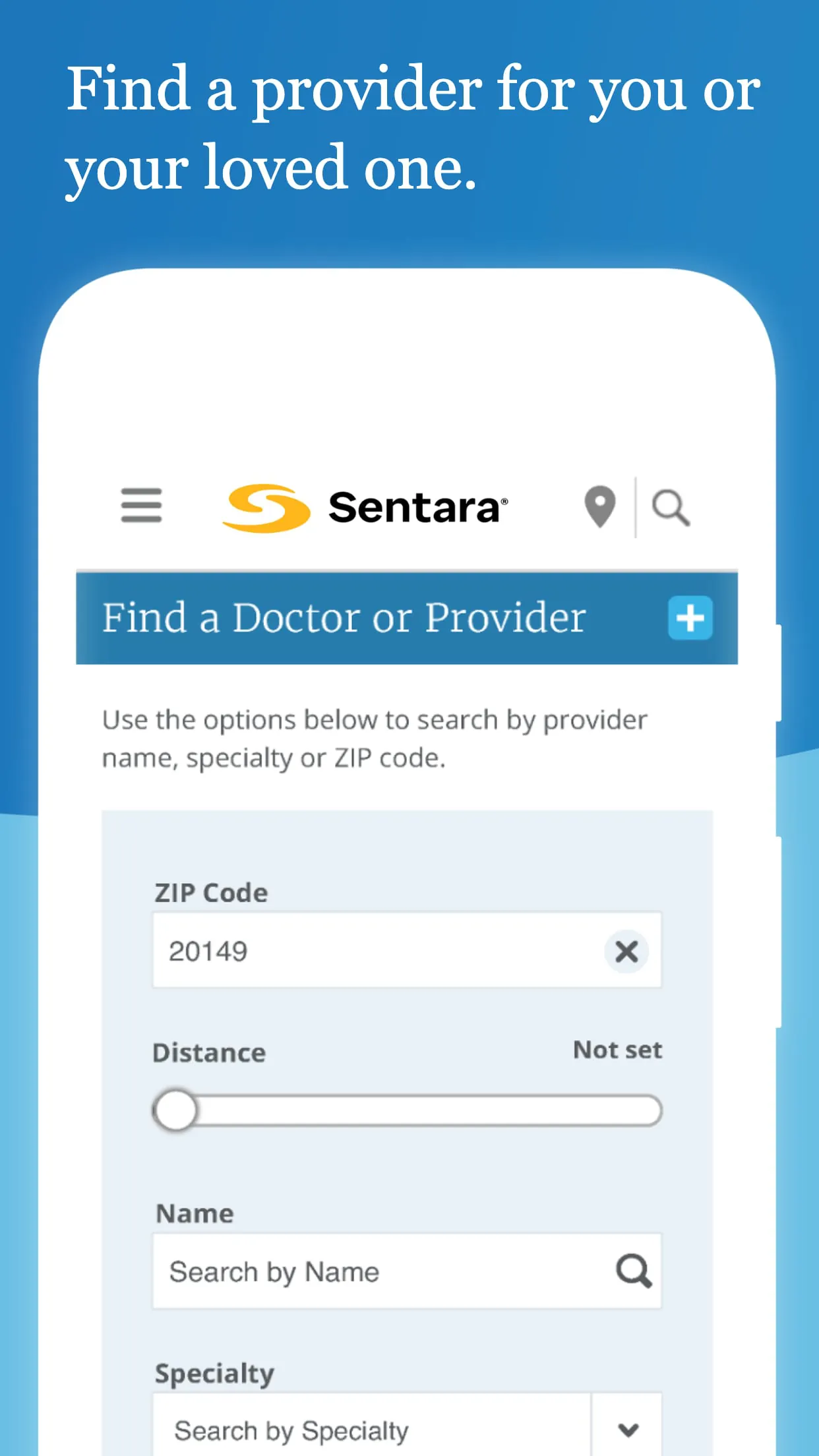This screenshot has height=1456, width=819.
Task: Open the hamburger navigation menu
Action: point(140,506)
